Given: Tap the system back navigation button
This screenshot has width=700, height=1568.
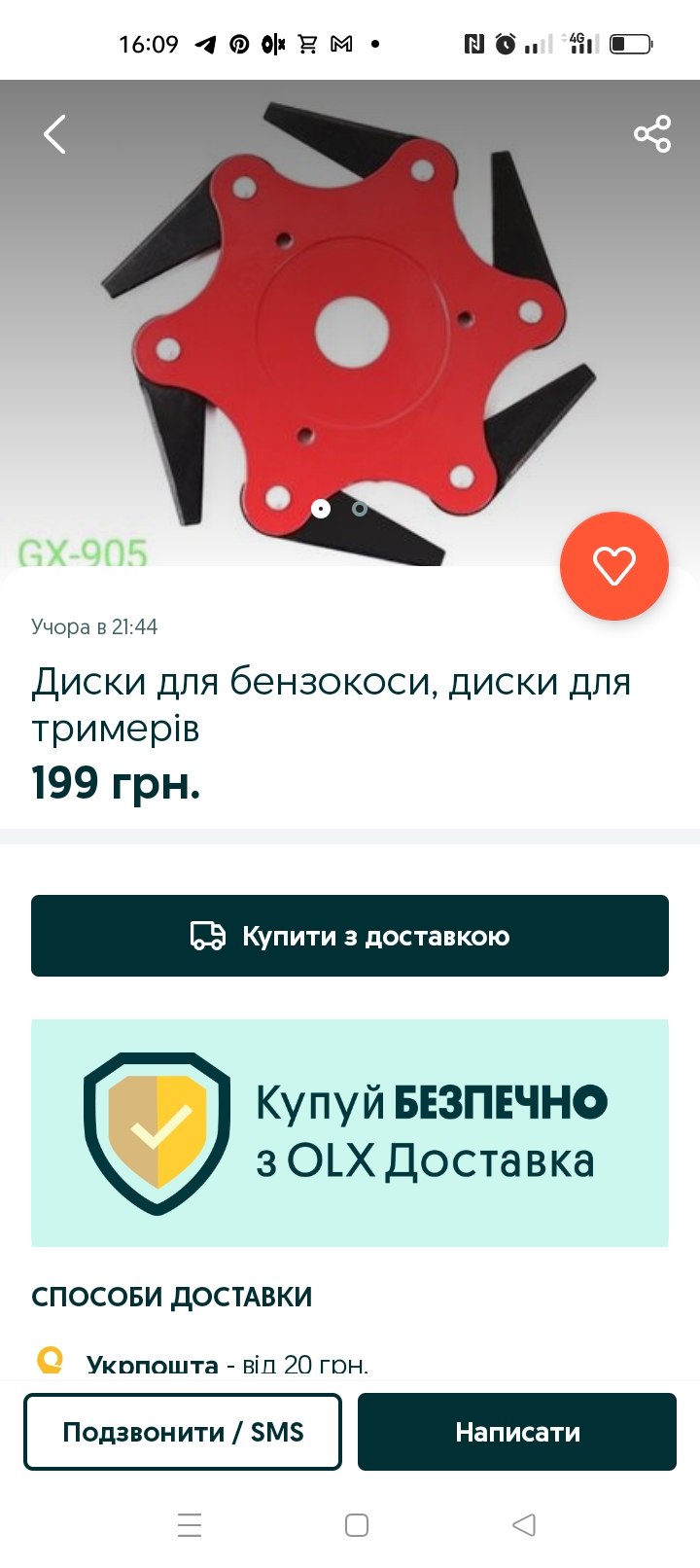Looking at the screenshot, I should 523,1524.
